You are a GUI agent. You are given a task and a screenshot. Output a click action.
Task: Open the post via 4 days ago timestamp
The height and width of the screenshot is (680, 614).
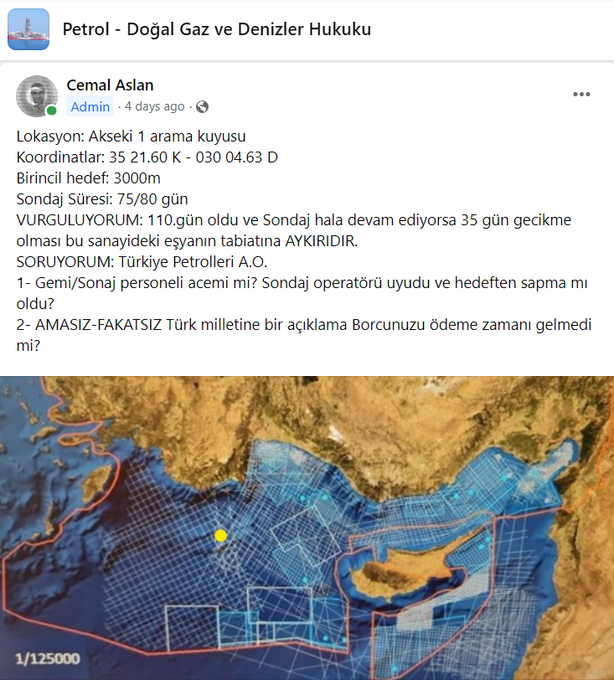[154, 106]
